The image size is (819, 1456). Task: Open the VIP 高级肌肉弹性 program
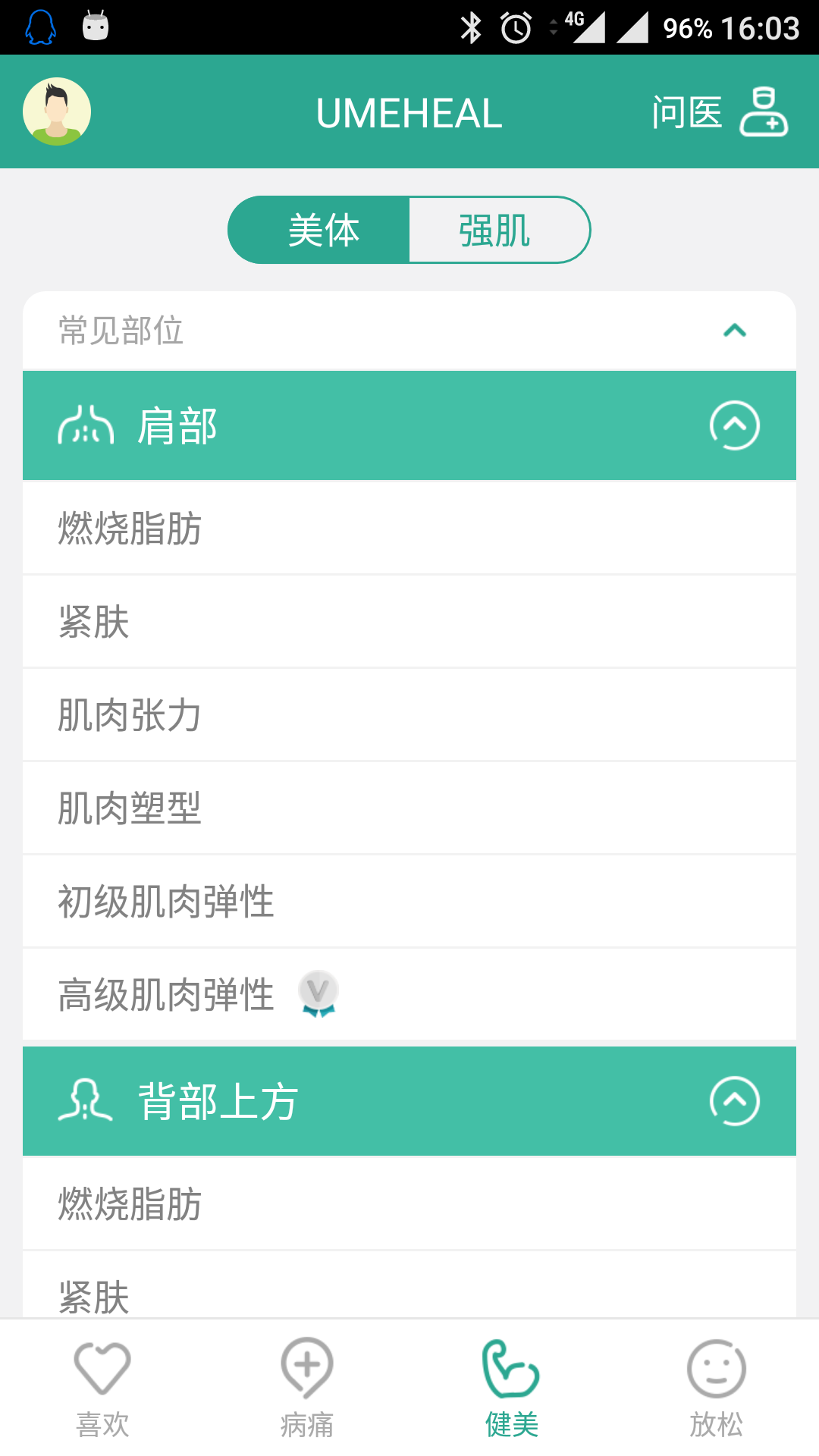pyautogui.click(x=409, y=995)
